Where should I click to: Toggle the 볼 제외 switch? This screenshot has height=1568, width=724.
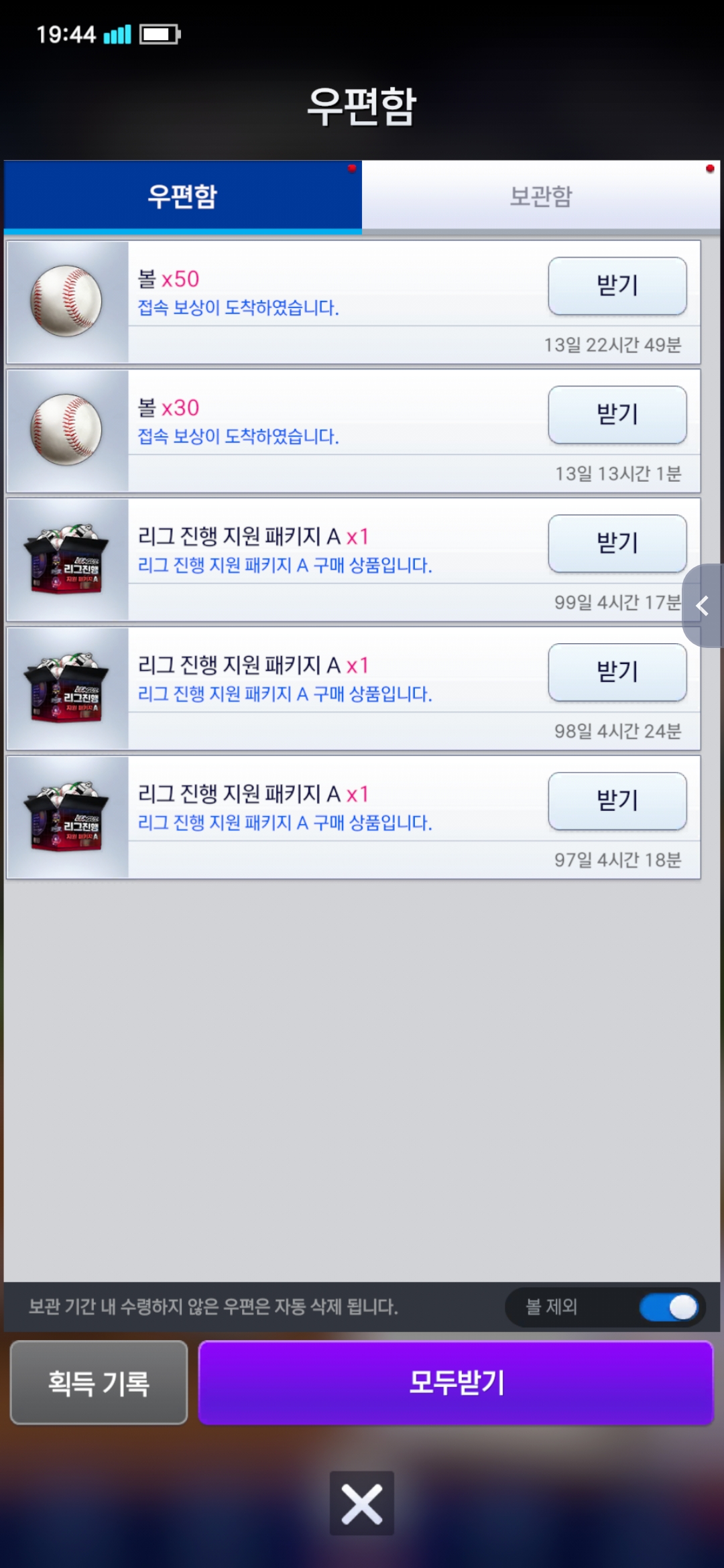coord(669,1307)
